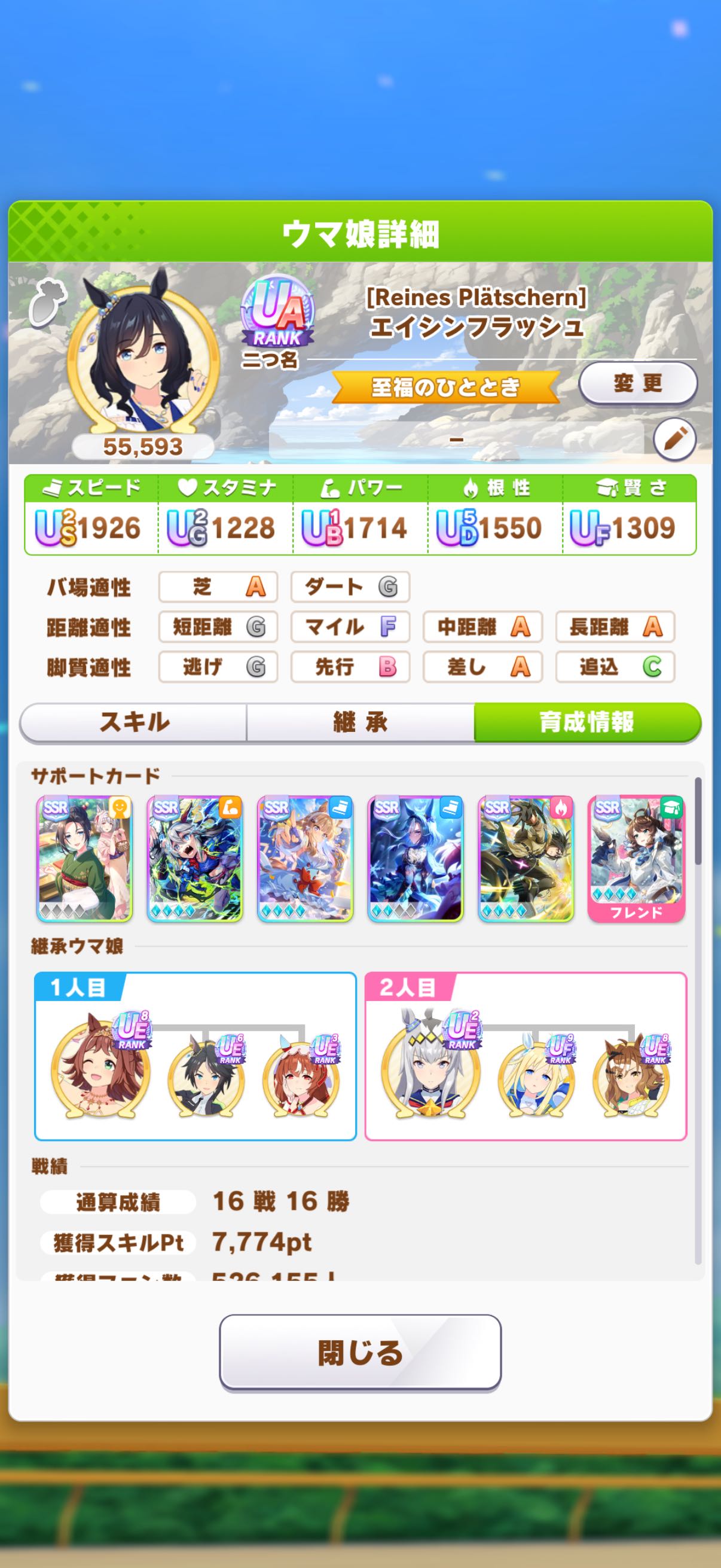View the 2人目 inheritance UE2 parent

click(x=430, y=1070)
